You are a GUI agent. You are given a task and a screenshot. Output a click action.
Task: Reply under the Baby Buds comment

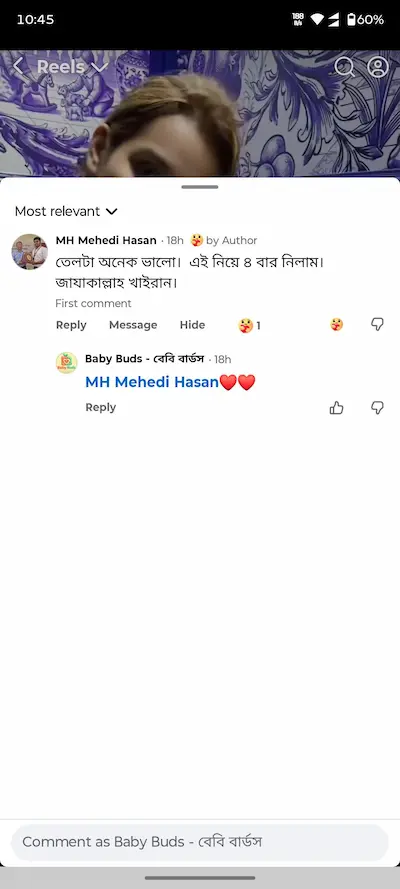pos(100,407)
